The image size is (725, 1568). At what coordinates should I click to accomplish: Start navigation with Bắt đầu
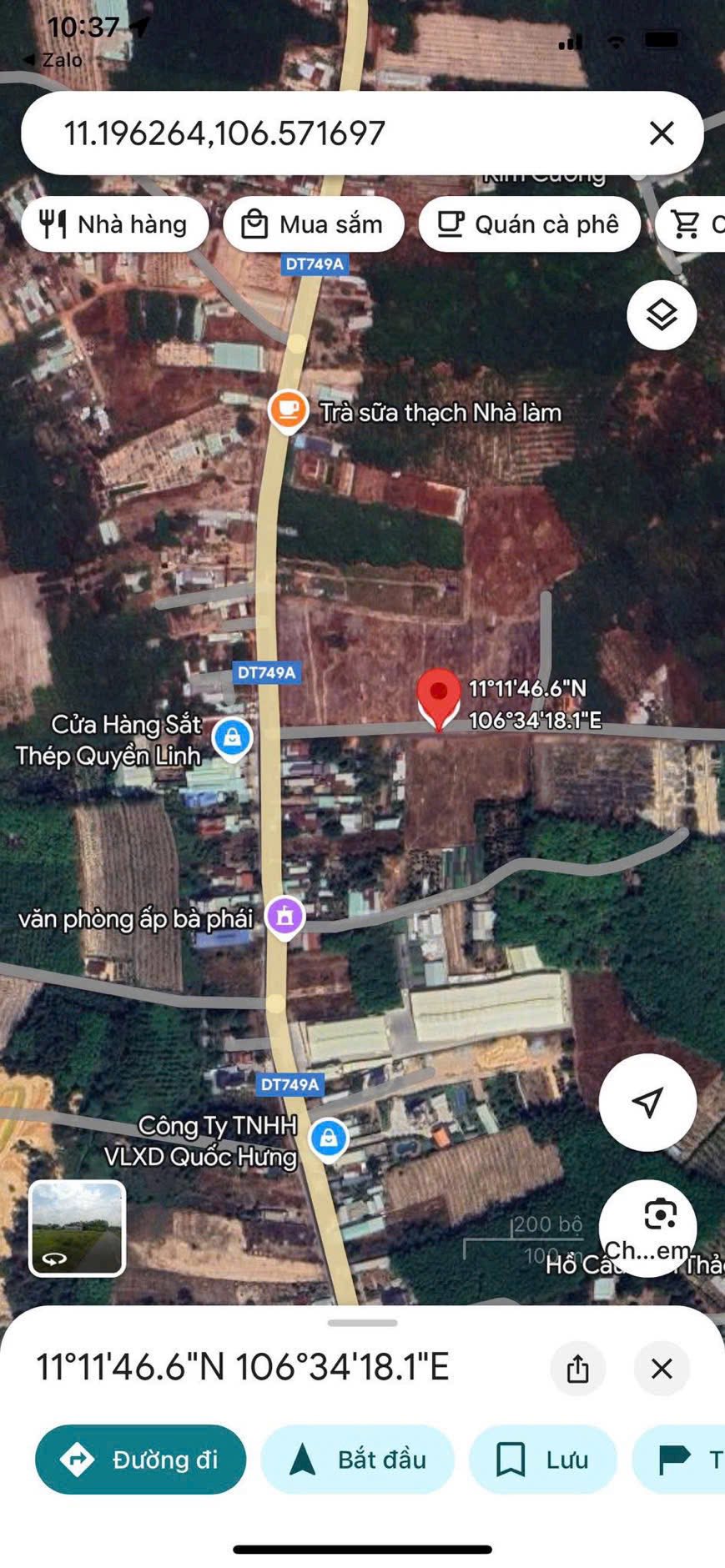(357, 1459)
